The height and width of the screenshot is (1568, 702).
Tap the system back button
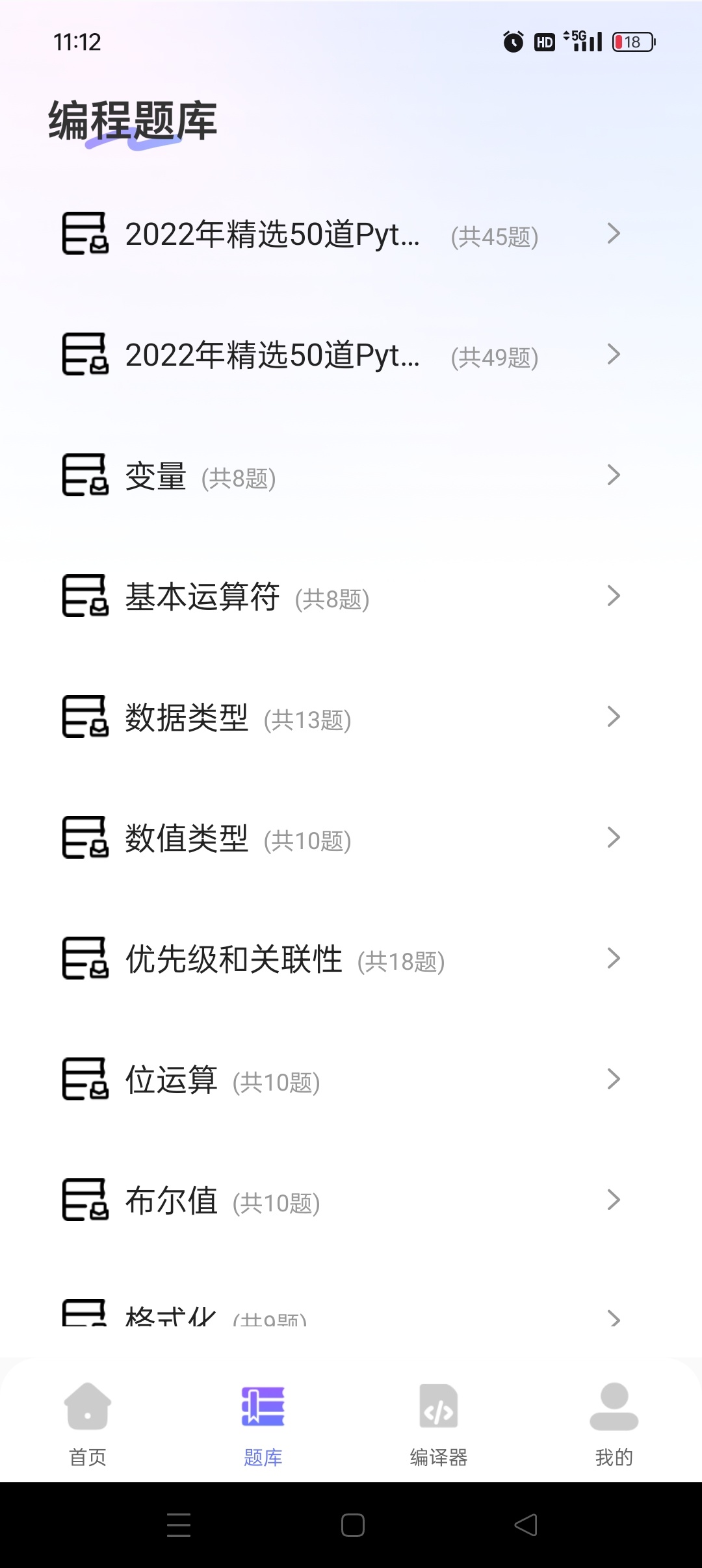[x=526, y=1524]
